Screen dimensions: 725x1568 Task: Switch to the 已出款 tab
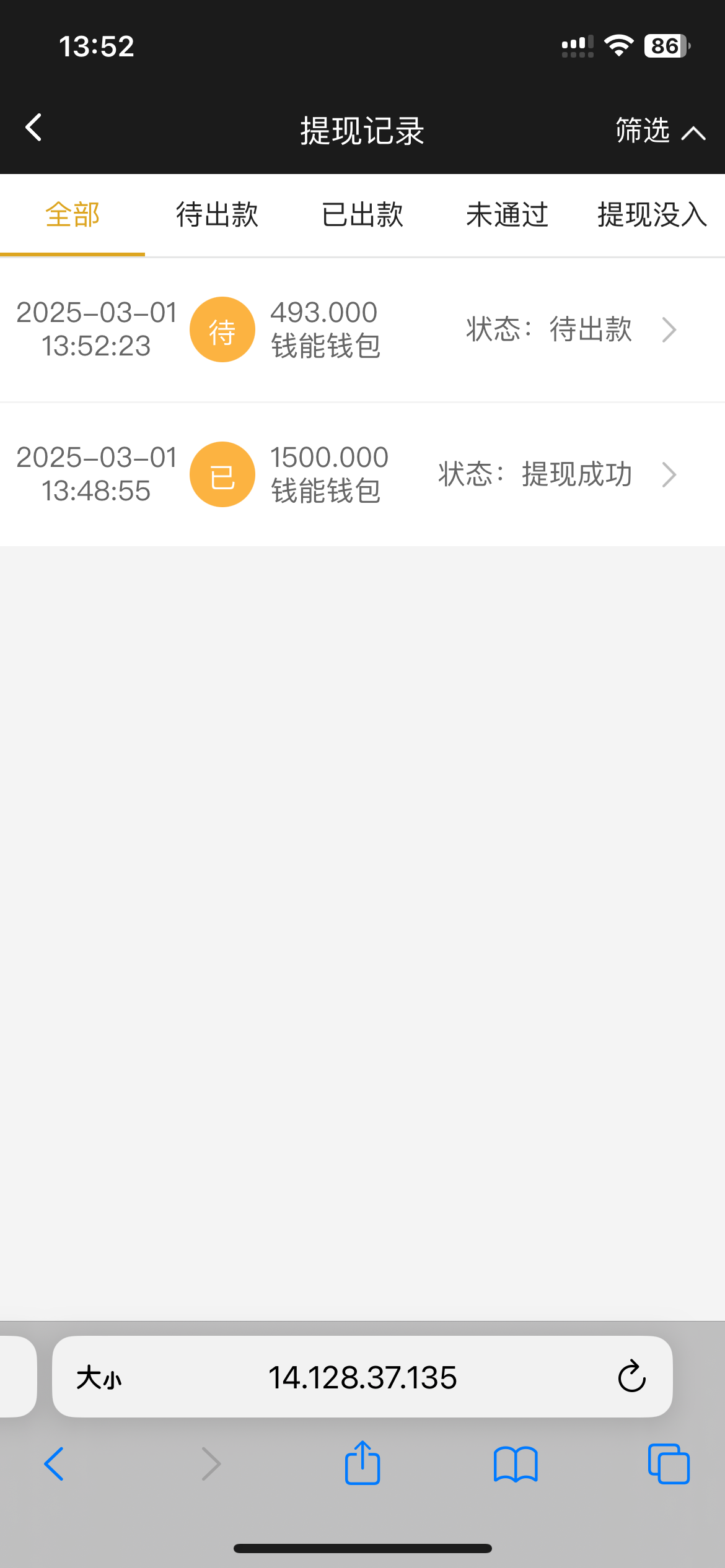click(x=362, y=215)
